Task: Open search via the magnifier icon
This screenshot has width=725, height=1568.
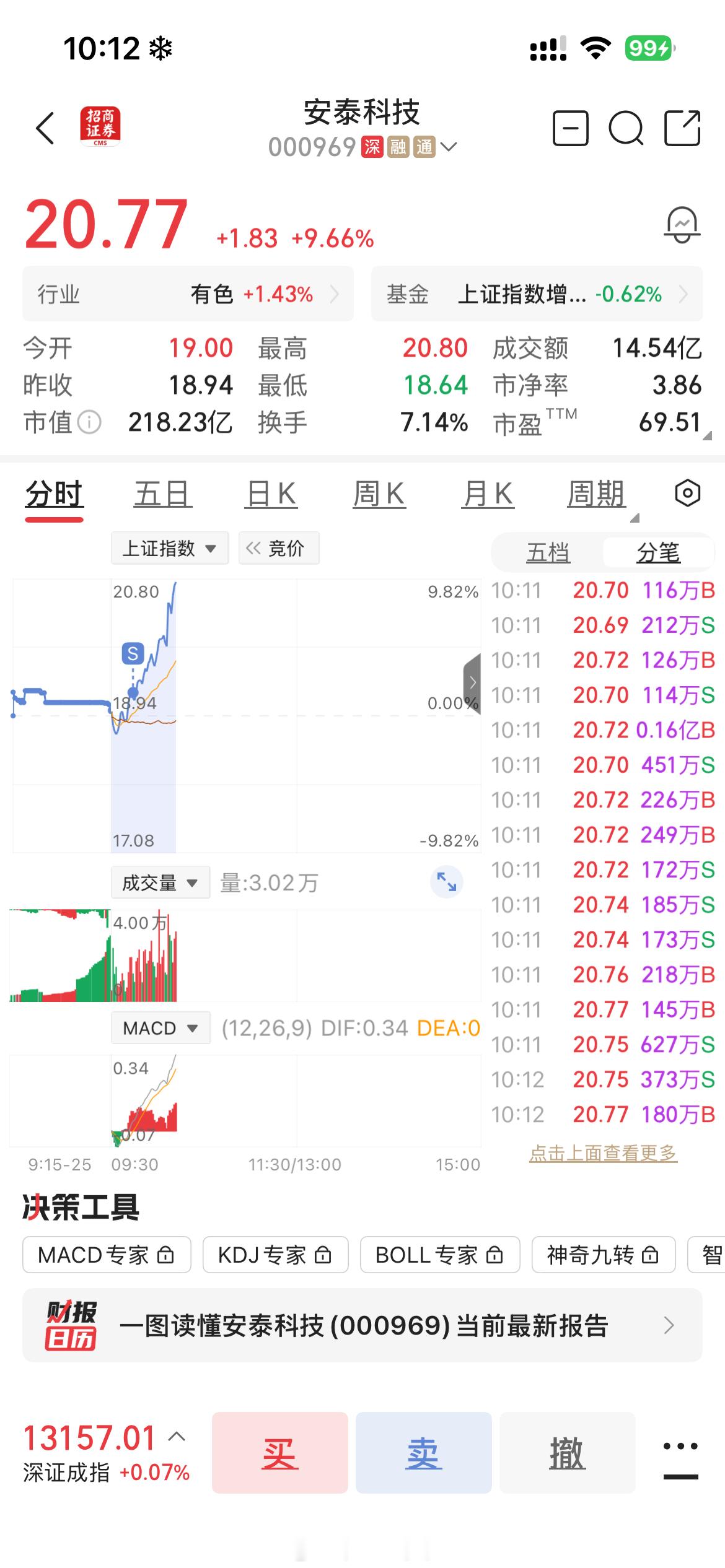Action: pos(628,127)
